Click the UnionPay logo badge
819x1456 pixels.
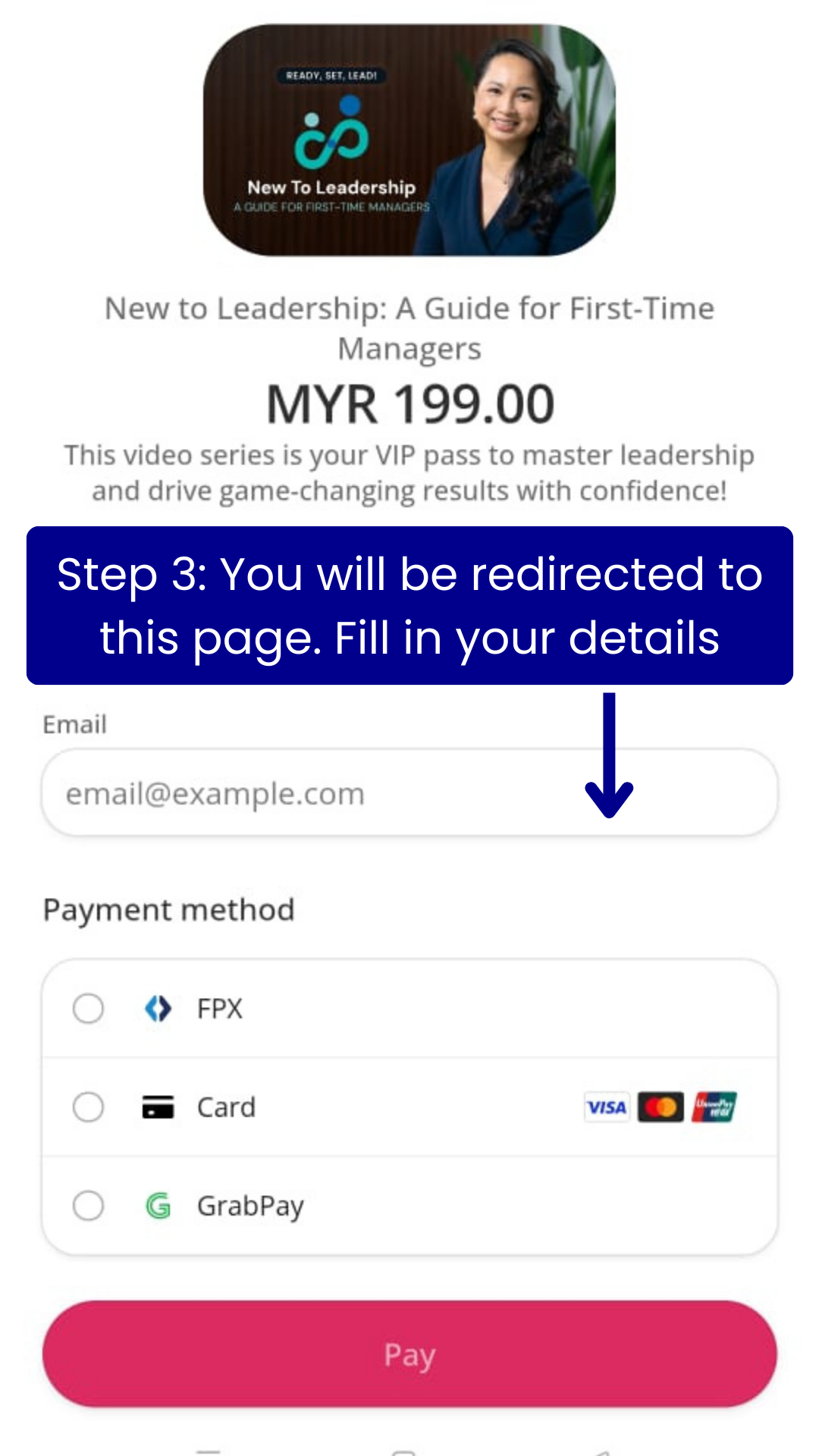(714, 1106)
